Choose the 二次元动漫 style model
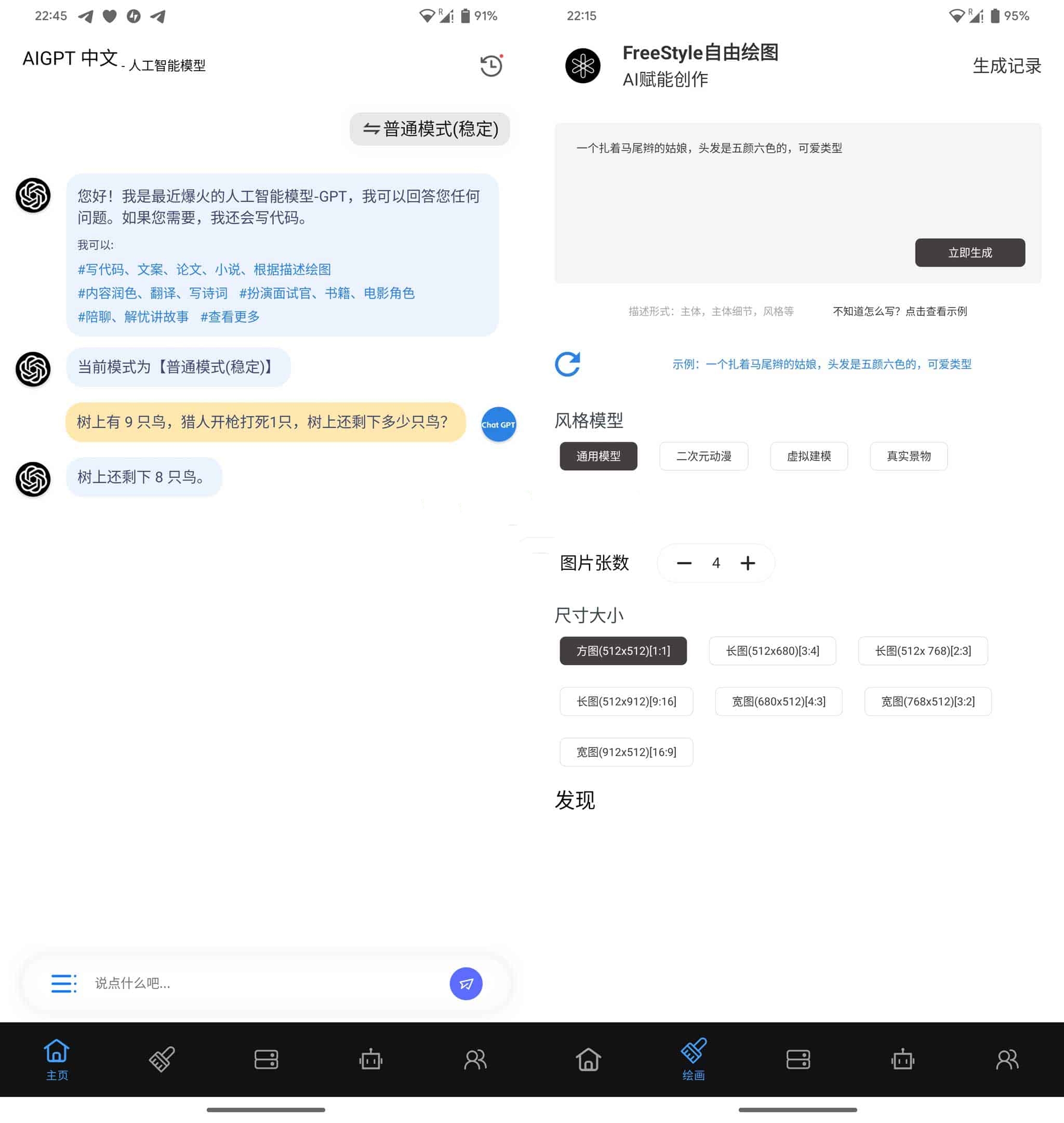Image resolution: width=1064 pixels, height=1123 pixels. 703,456
